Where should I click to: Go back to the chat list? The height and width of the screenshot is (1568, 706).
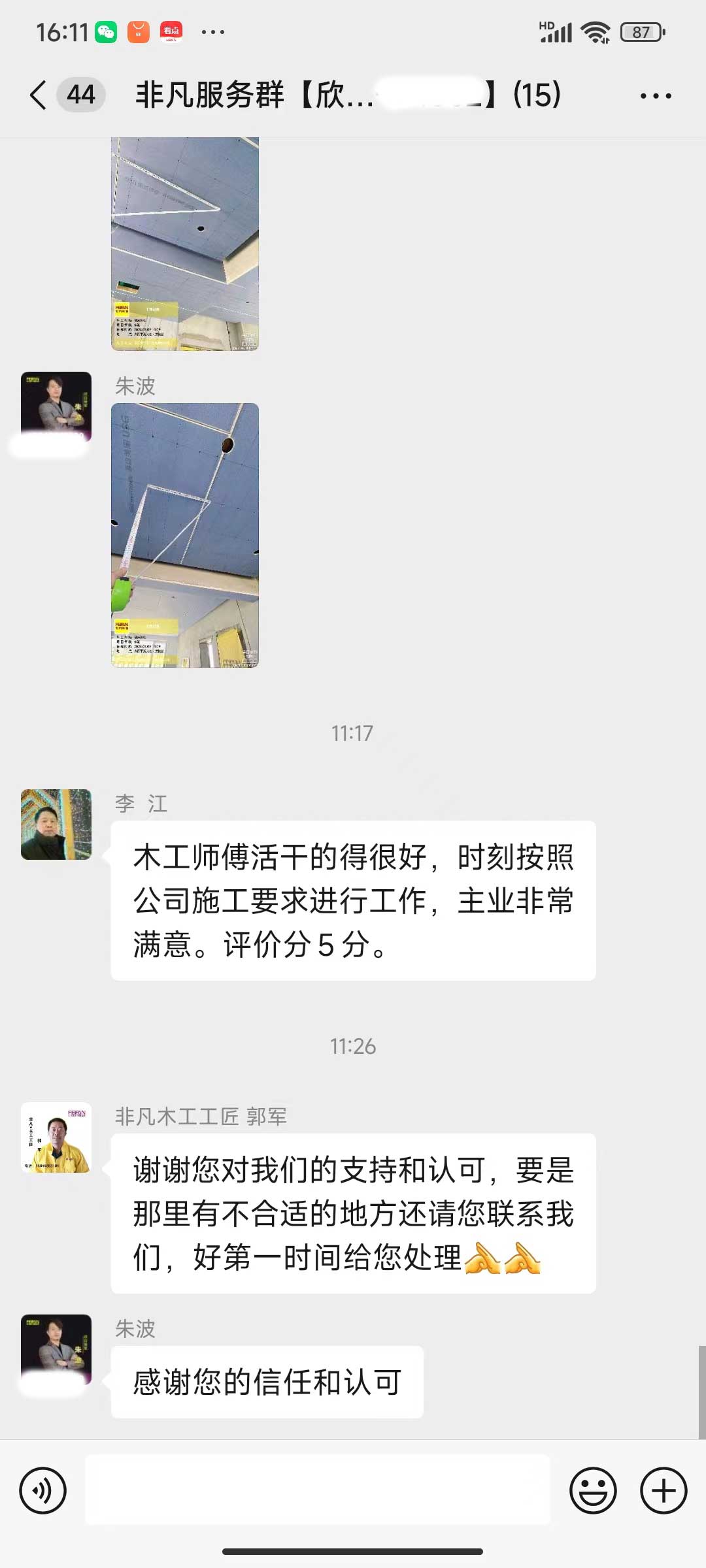pyautogui.click(x=39, y=95)
